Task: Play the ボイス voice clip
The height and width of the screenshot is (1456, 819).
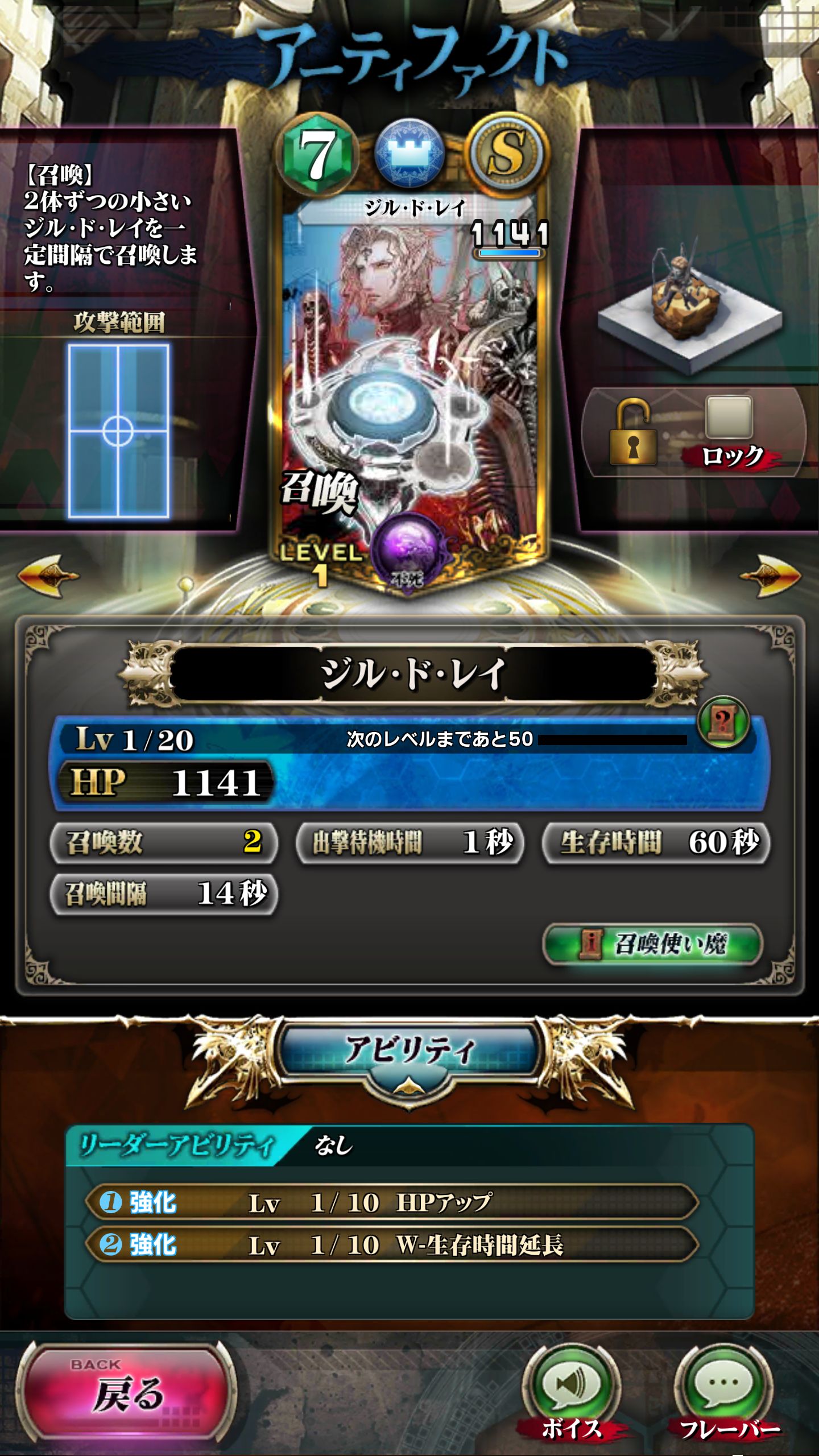Action: pos(571,1388)
